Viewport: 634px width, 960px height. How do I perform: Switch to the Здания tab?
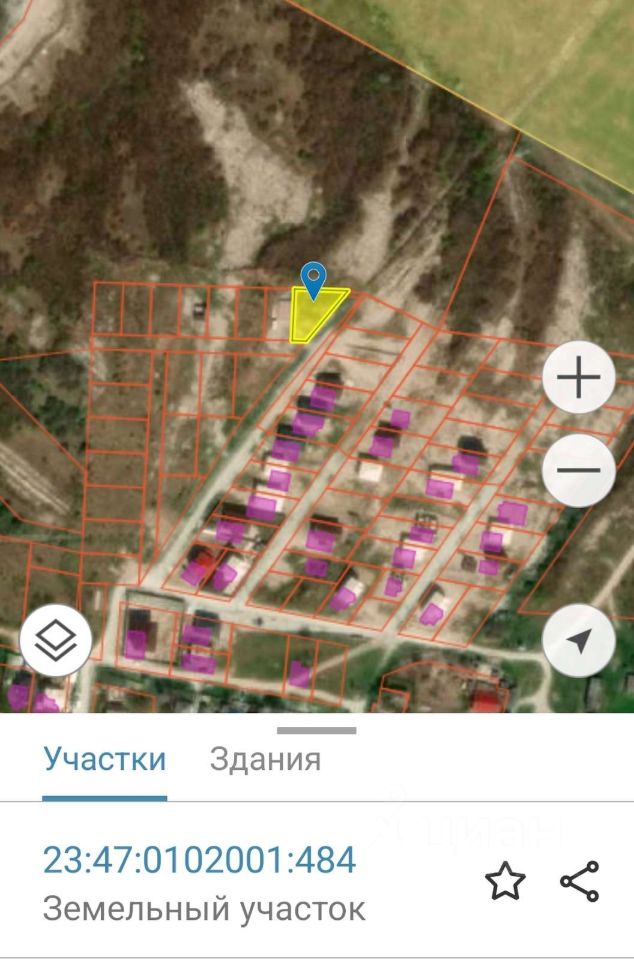pos(265,759)
